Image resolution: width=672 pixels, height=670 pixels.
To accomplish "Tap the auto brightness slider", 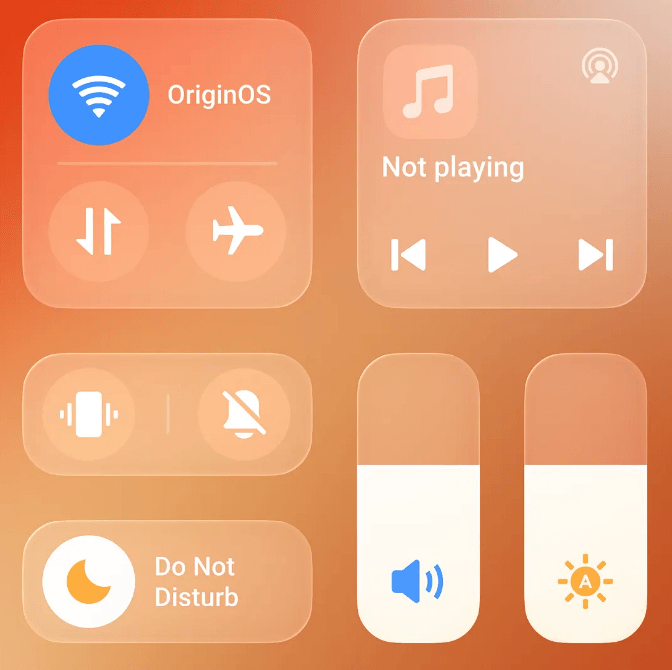I will [585, 500].
